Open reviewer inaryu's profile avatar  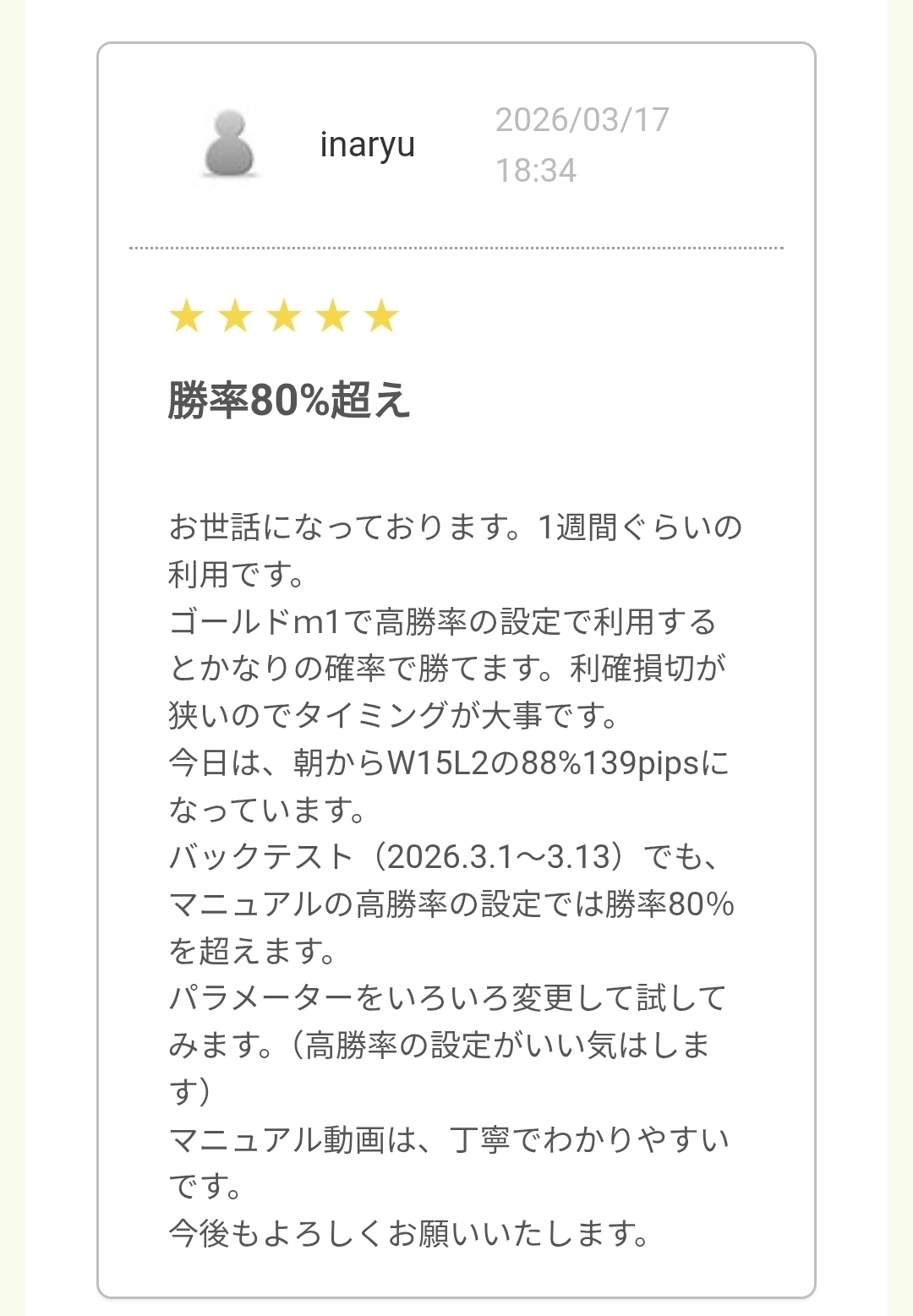click(x=229, y=145)
